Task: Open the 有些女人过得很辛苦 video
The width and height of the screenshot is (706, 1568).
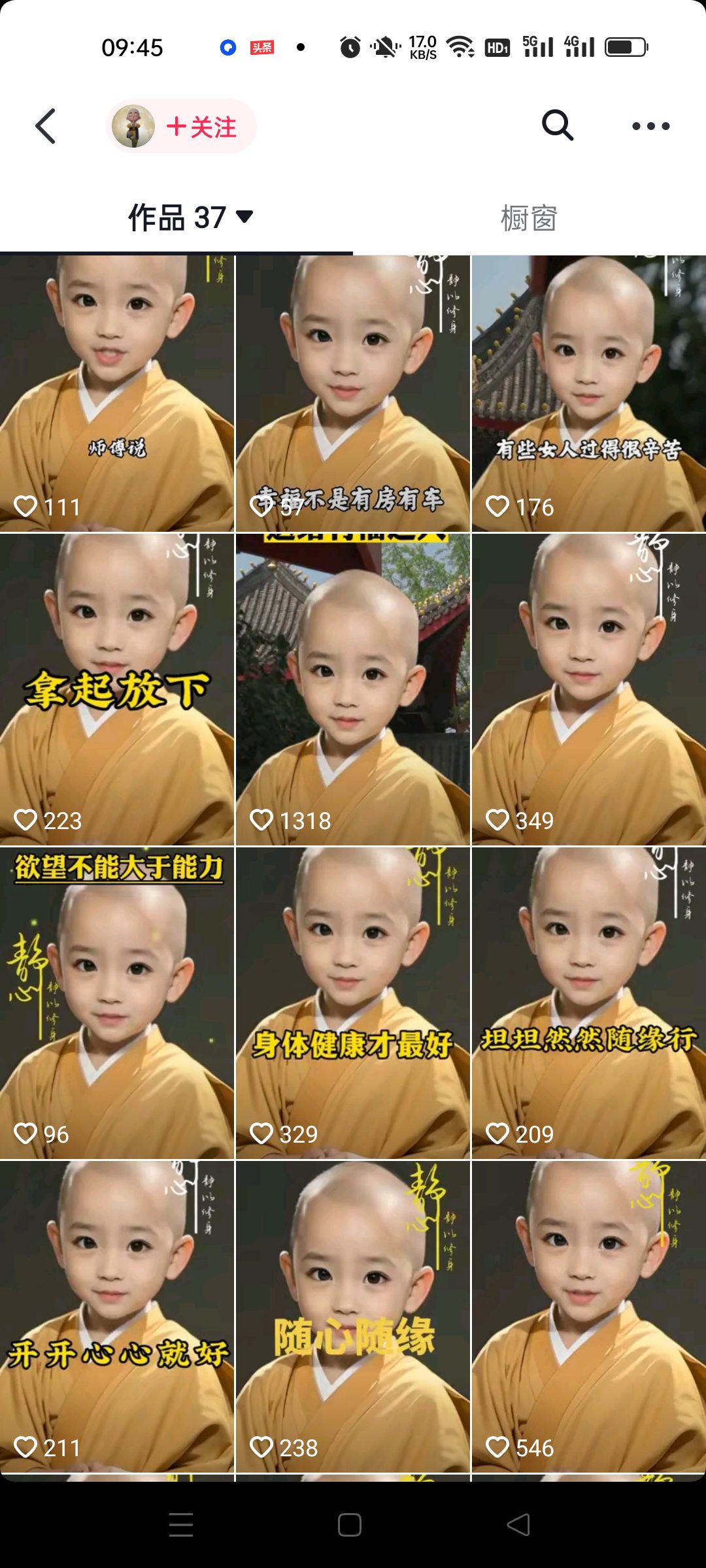Action: click(588, 393)
